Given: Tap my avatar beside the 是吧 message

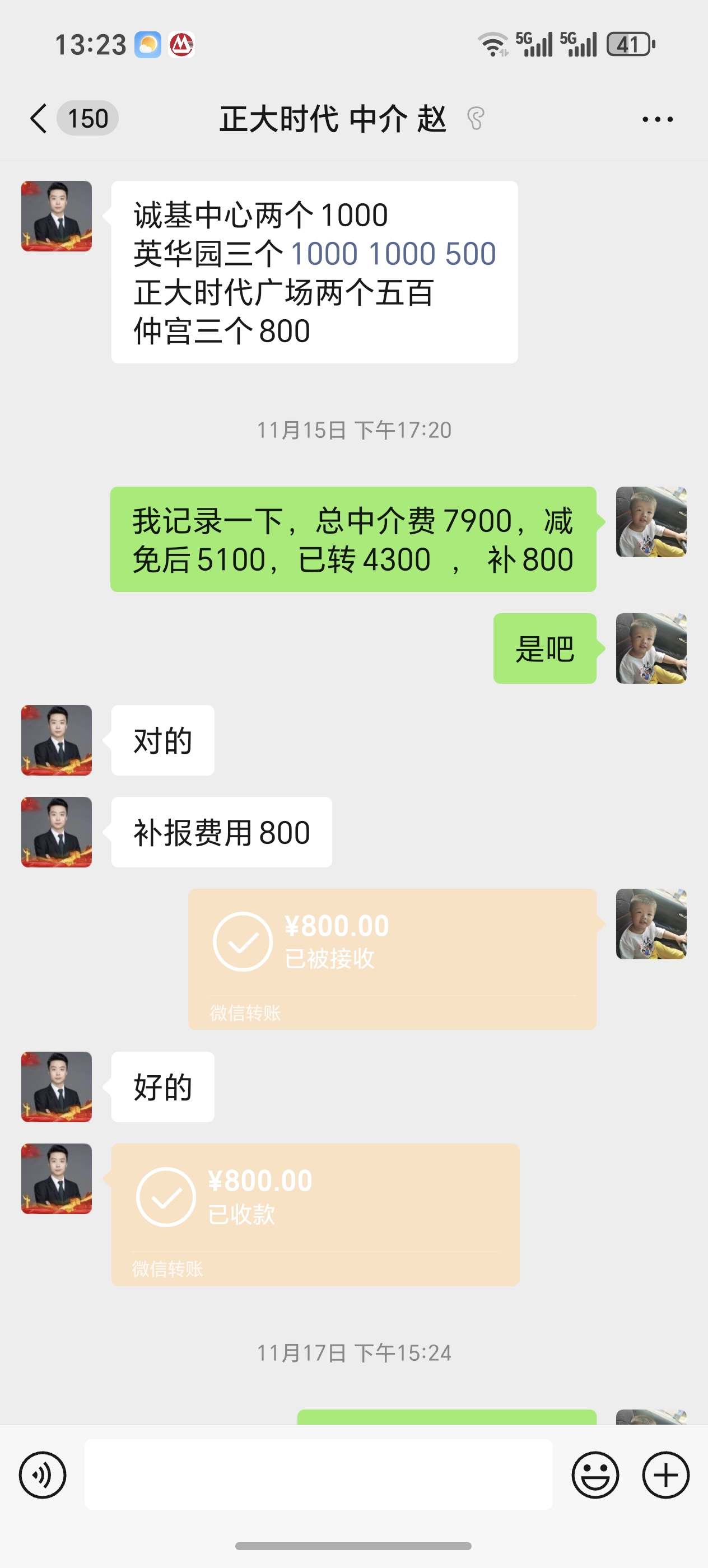Looking at the screenshot, I should pyautogui.click(x=651, y=648).
